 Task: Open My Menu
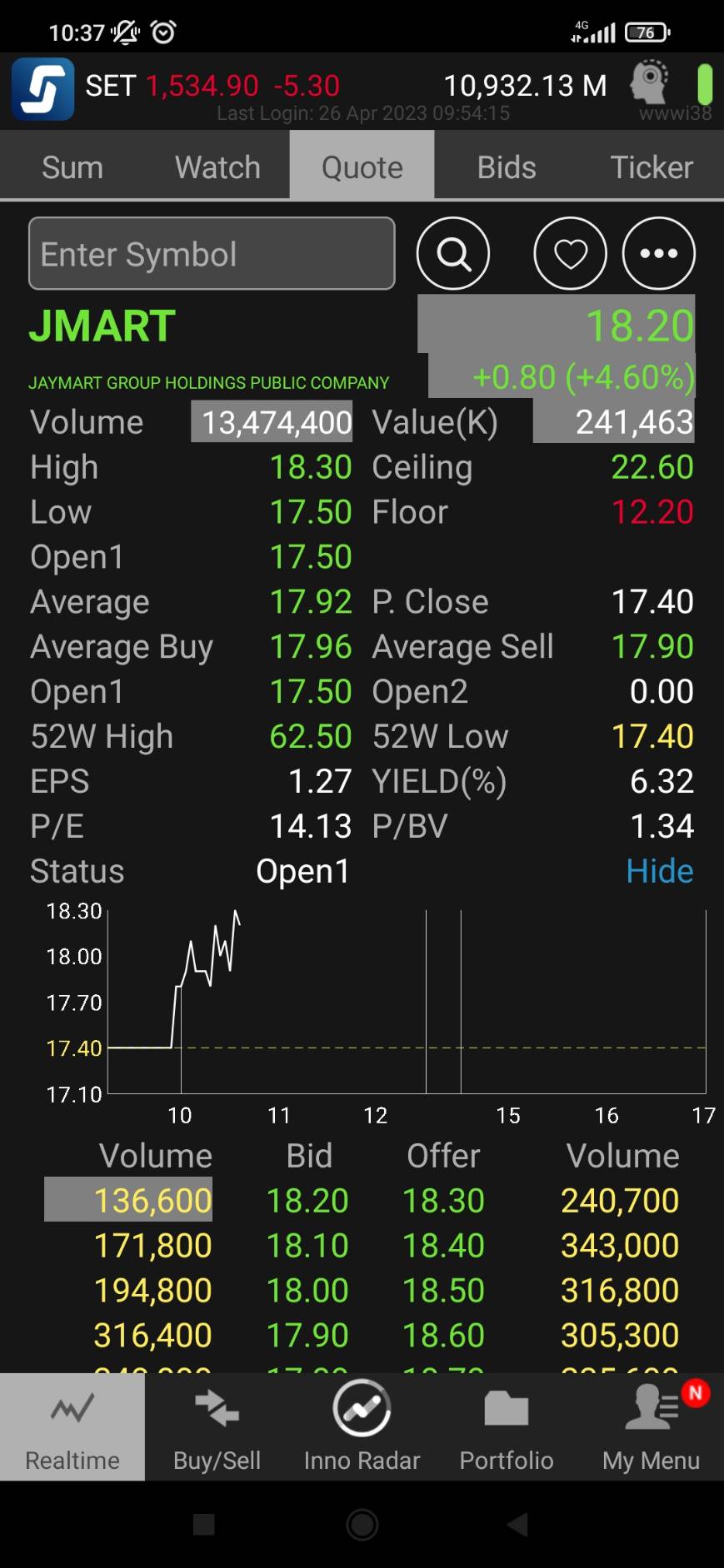pos(652,1427)
